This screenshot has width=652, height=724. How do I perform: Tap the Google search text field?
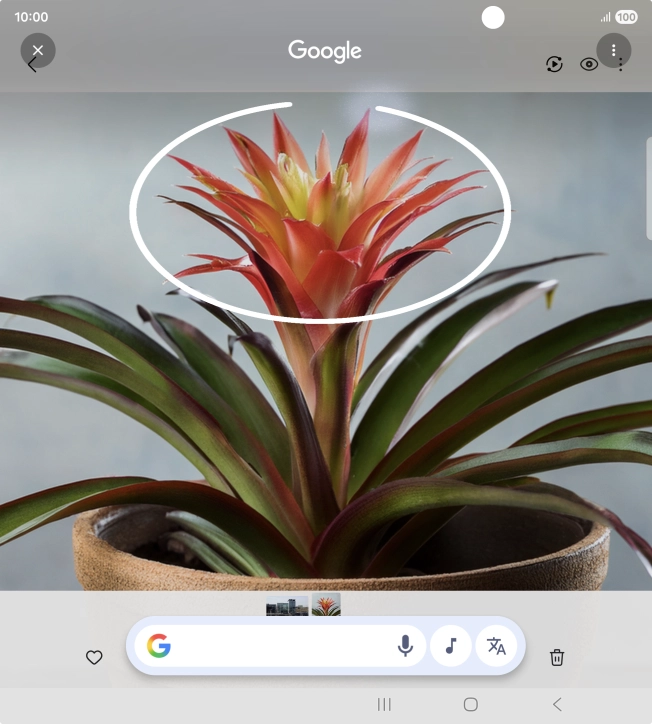pos(280,647)
